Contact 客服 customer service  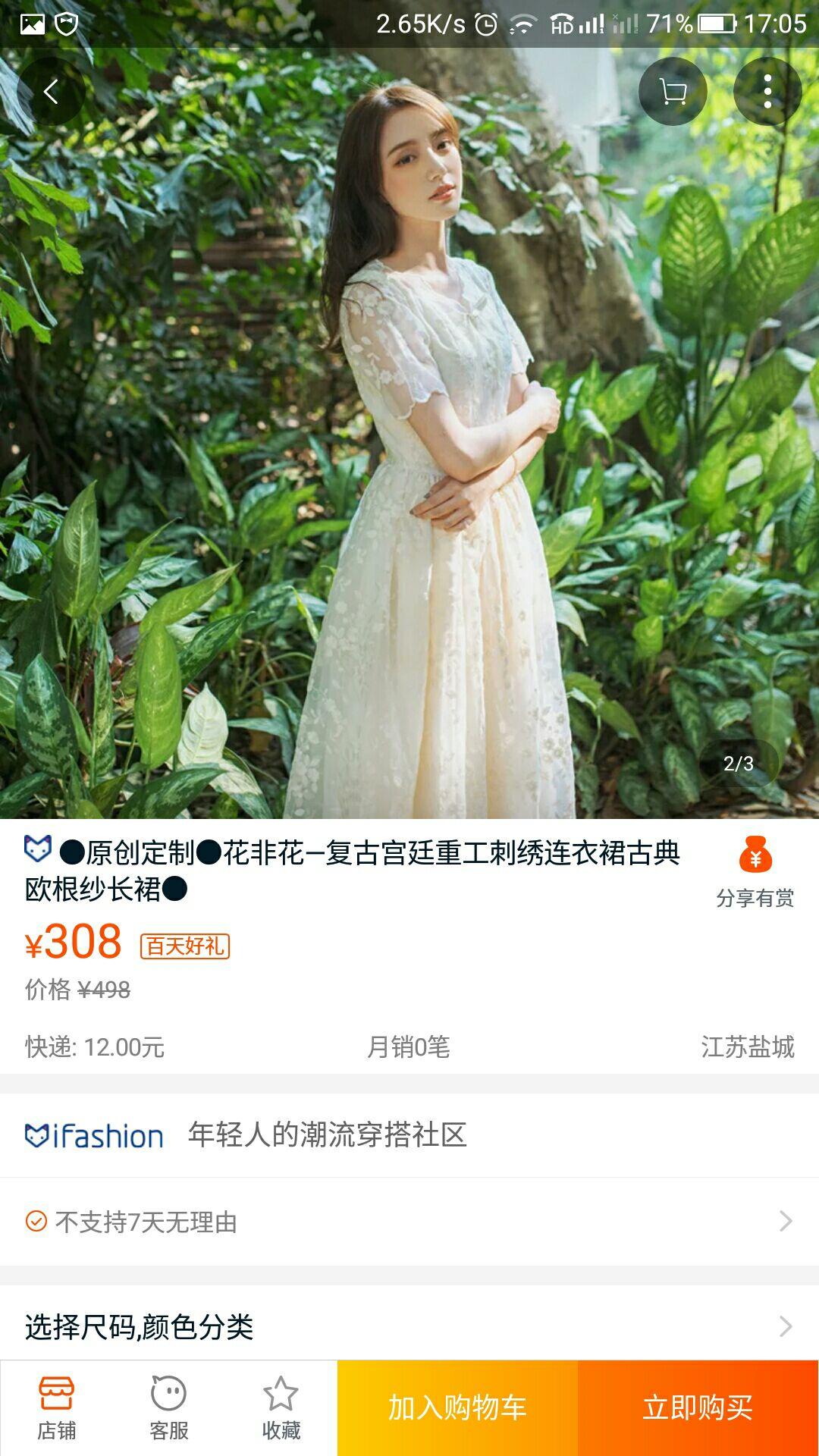tap(168, 1408)
